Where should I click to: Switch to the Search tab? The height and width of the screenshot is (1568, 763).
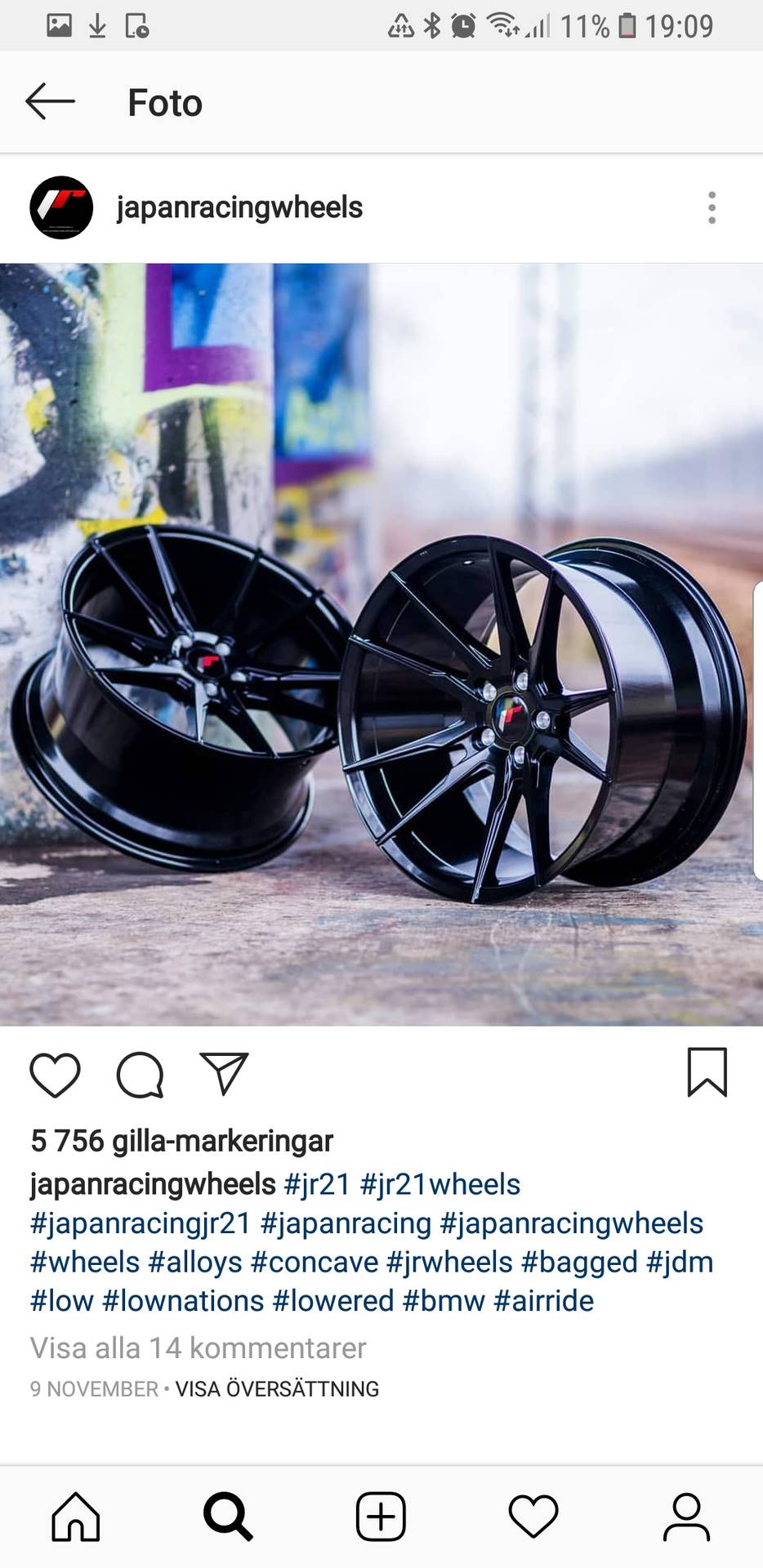pos(228,1517)
